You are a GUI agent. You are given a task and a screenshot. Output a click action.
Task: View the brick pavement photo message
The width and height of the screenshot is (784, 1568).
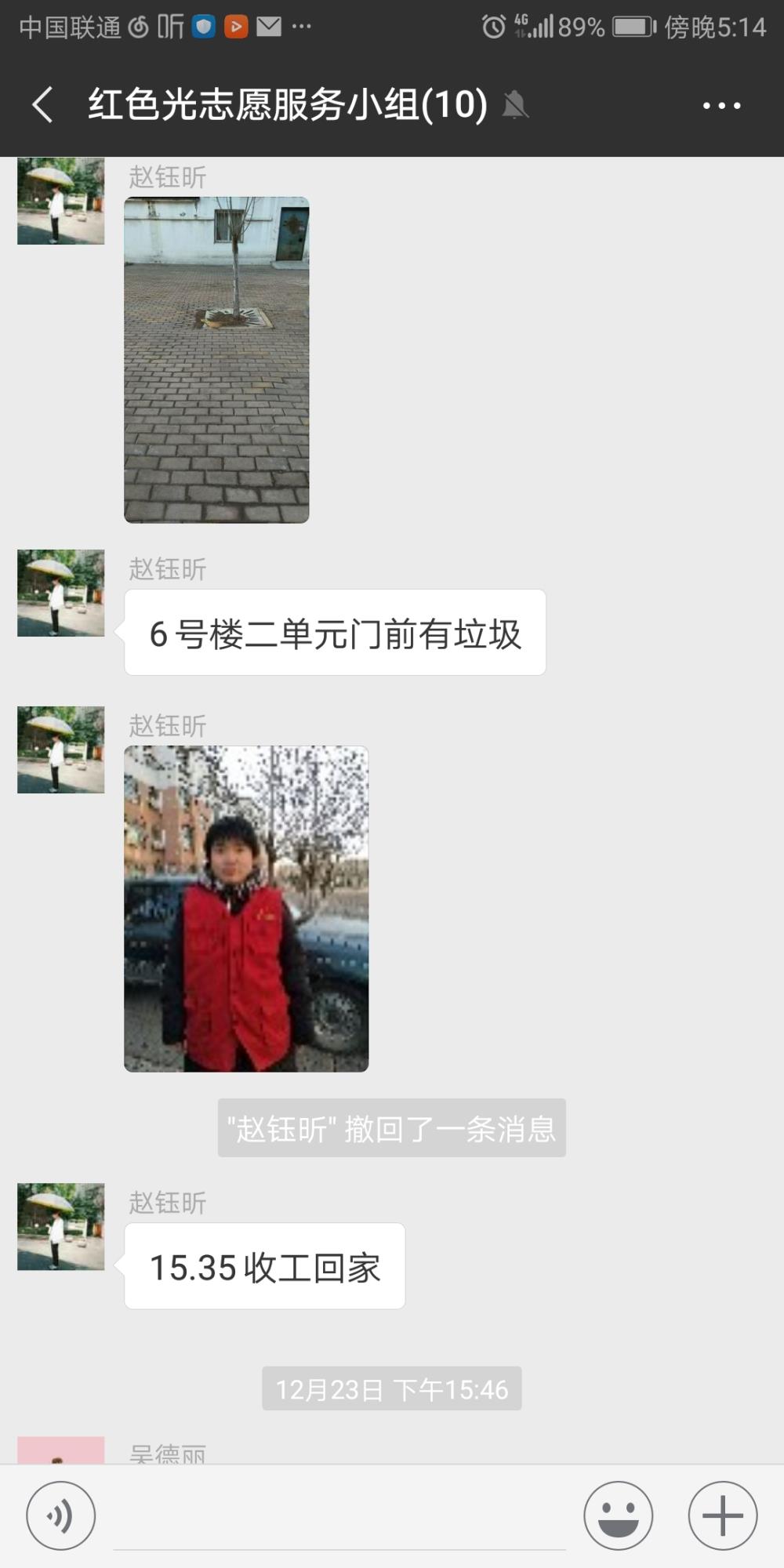(216, 360)
